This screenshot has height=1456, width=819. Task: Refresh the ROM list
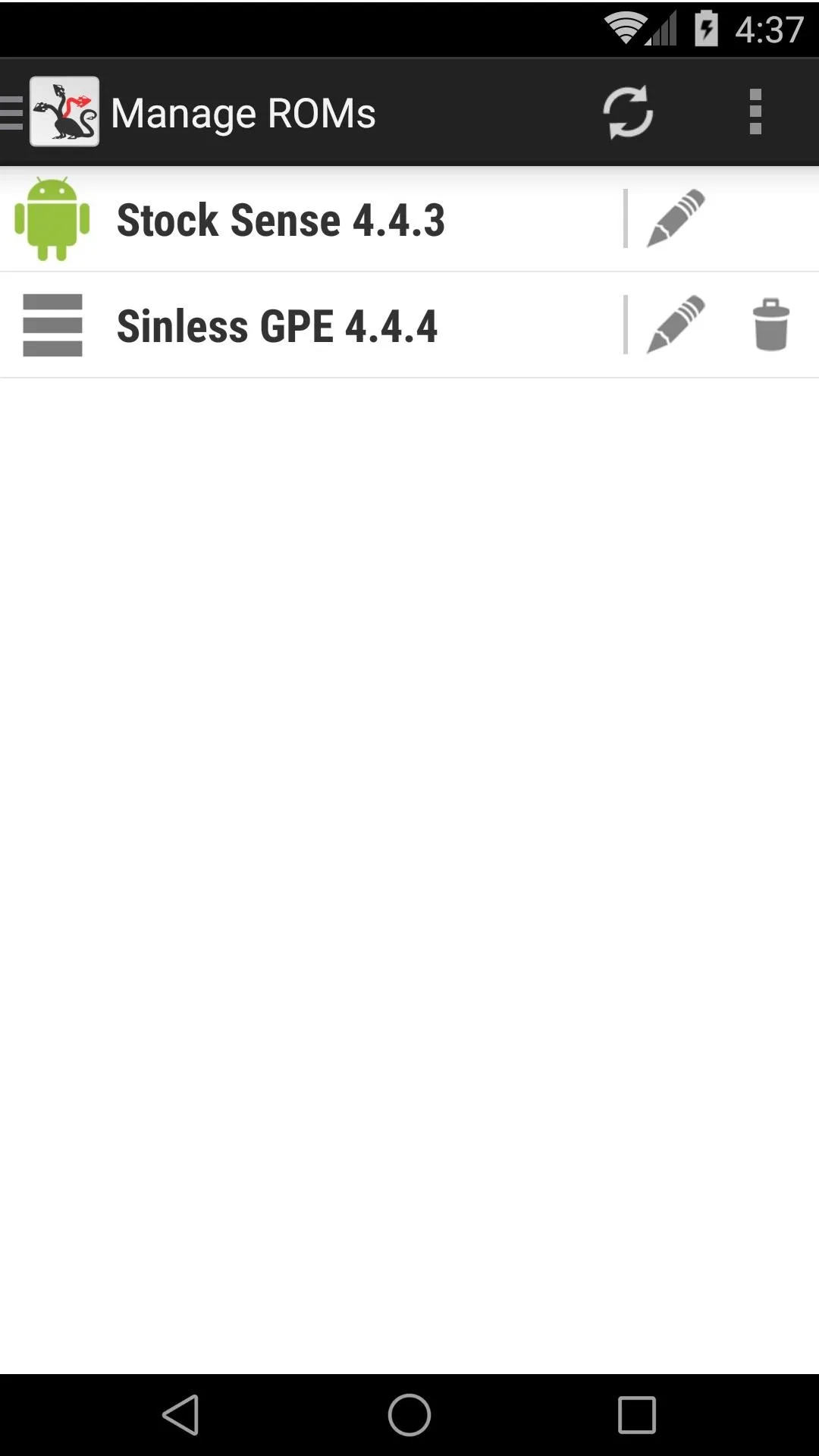(x=628, y=112)
